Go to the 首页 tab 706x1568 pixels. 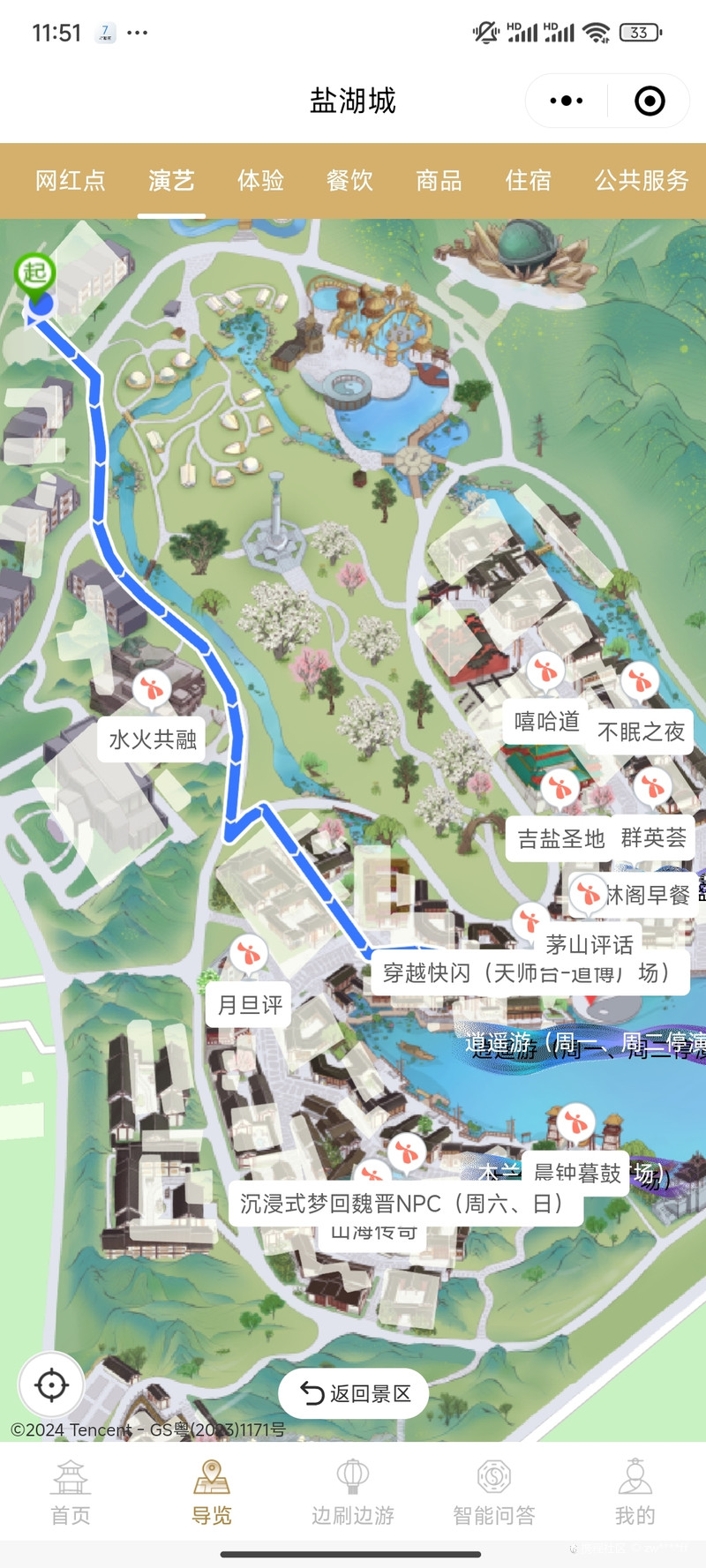[71, 1492]
